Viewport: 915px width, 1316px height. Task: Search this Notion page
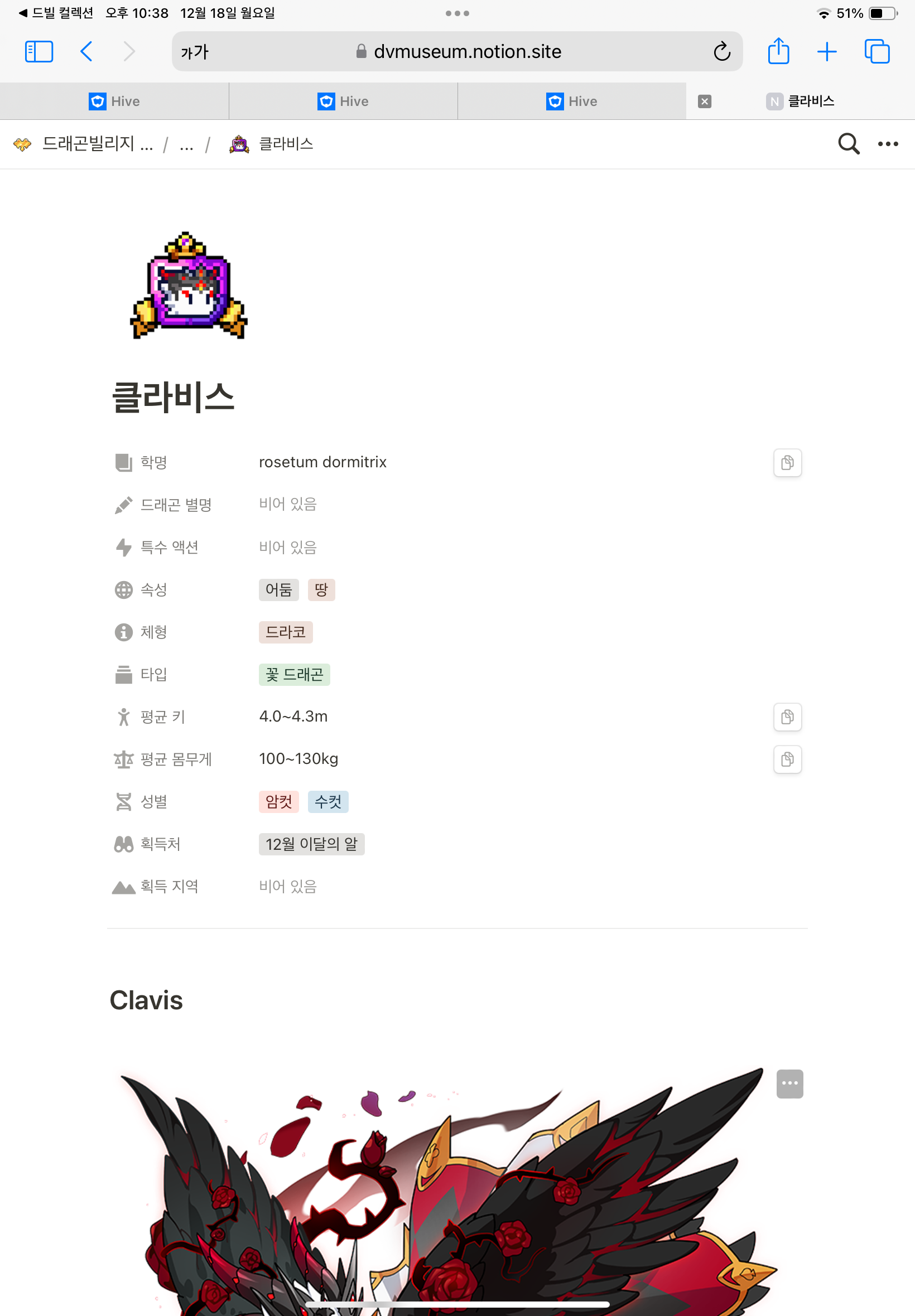coord(848,144)
